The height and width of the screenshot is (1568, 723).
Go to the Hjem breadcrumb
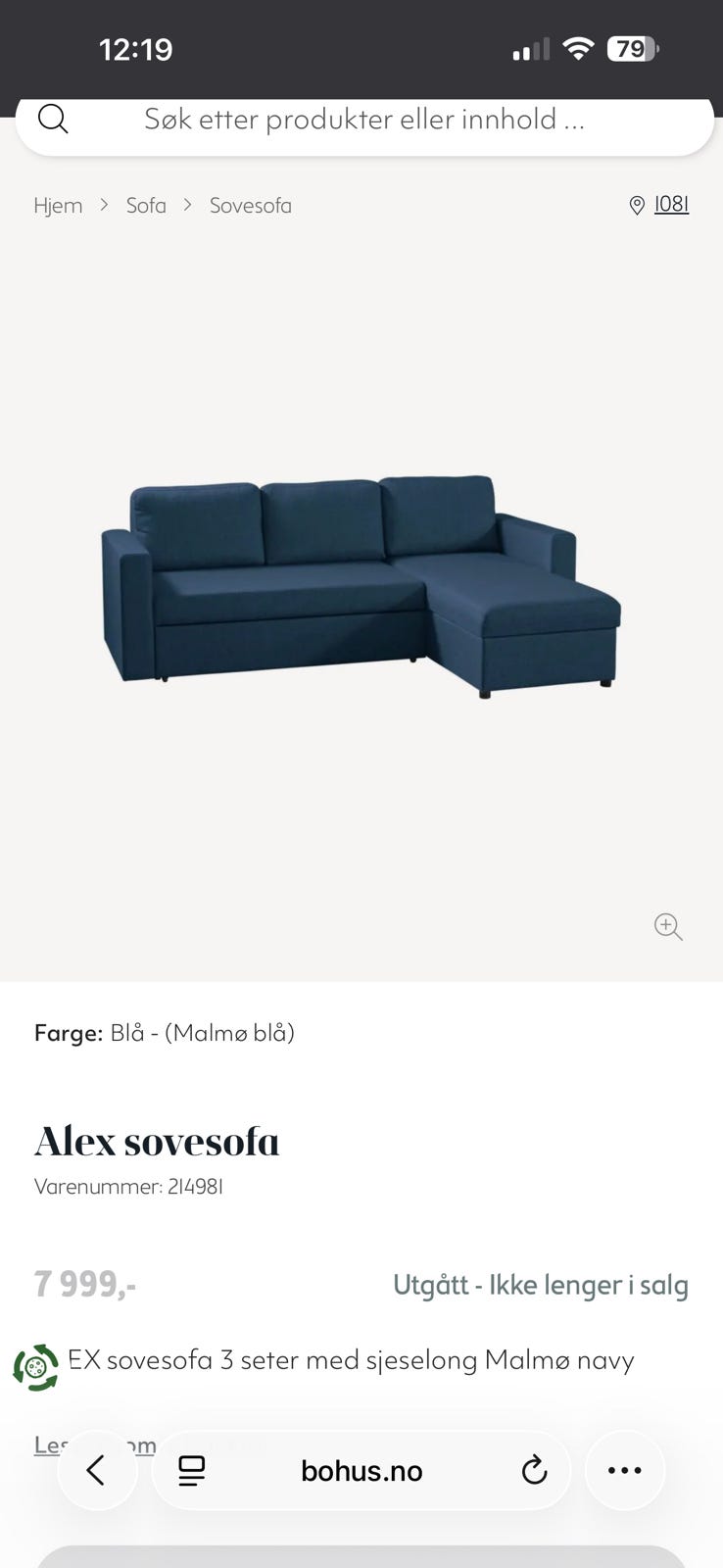(x=58, y=205)
